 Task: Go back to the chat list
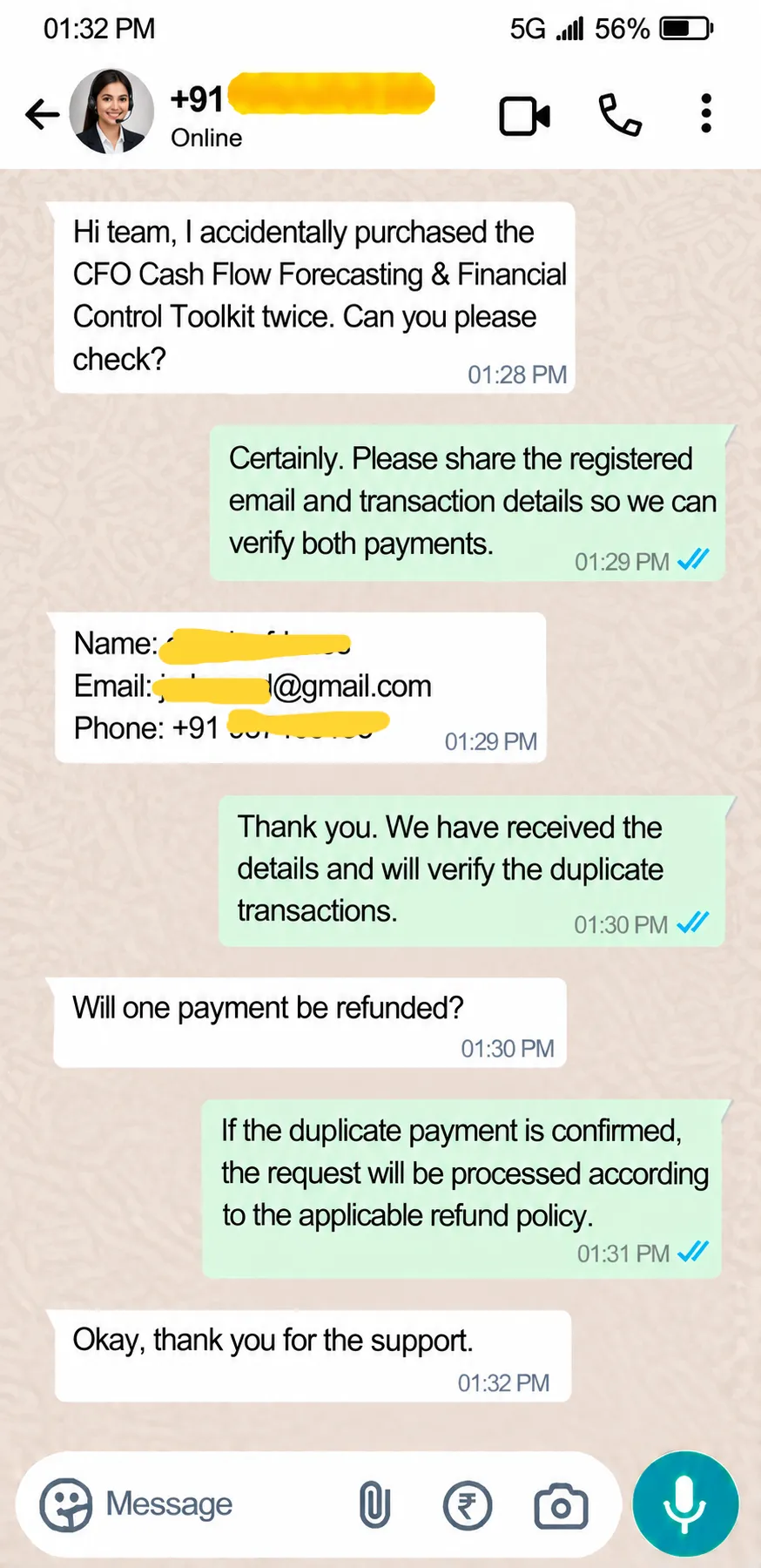pyautogui.click(x=42, y=114)
